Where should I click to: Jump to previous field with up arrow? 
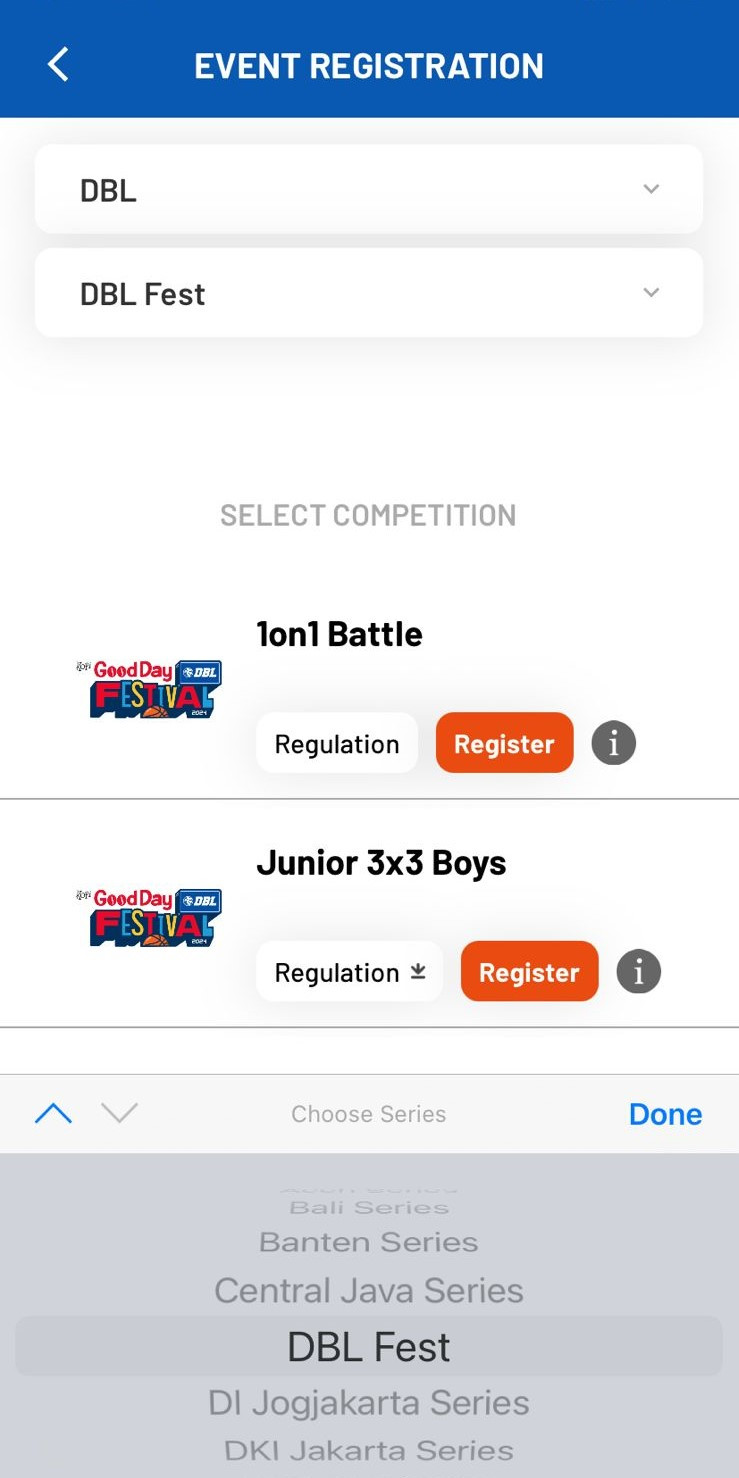(53, 1114)
